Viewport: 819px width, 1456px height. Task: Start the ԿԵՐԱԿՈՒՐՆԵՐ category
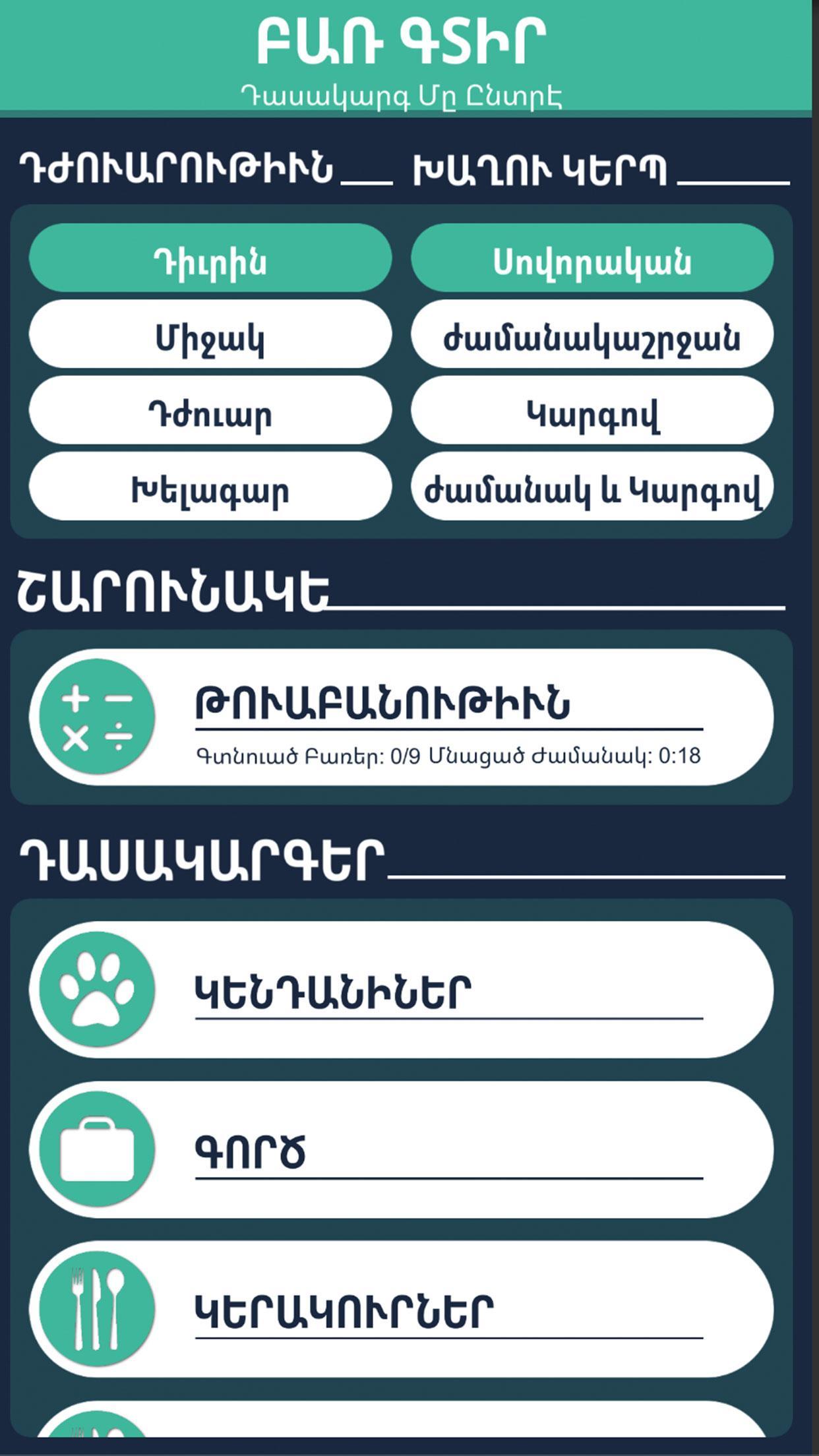pos(401,1310)
